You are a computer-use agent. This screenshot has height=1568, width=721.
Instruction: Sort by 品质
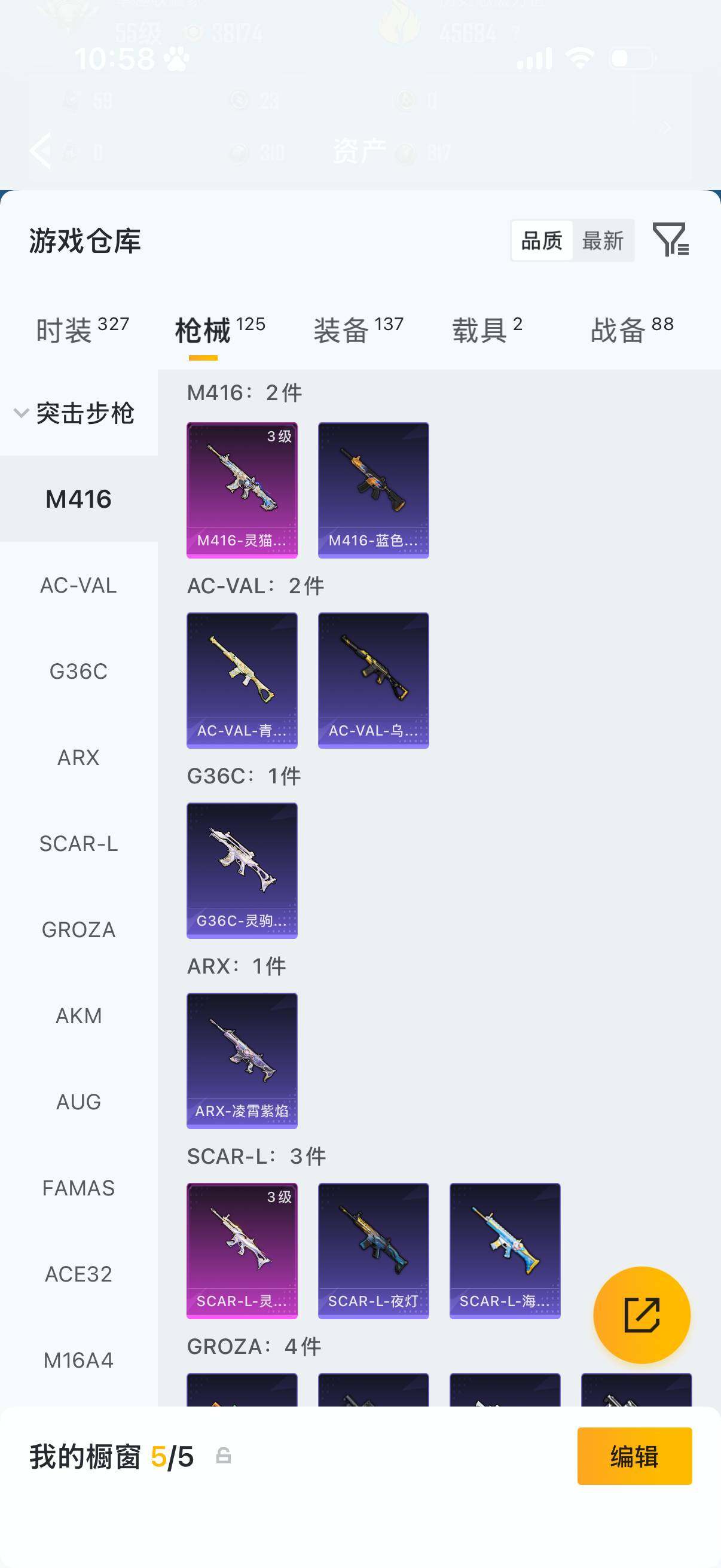click(x=542, y=240)
